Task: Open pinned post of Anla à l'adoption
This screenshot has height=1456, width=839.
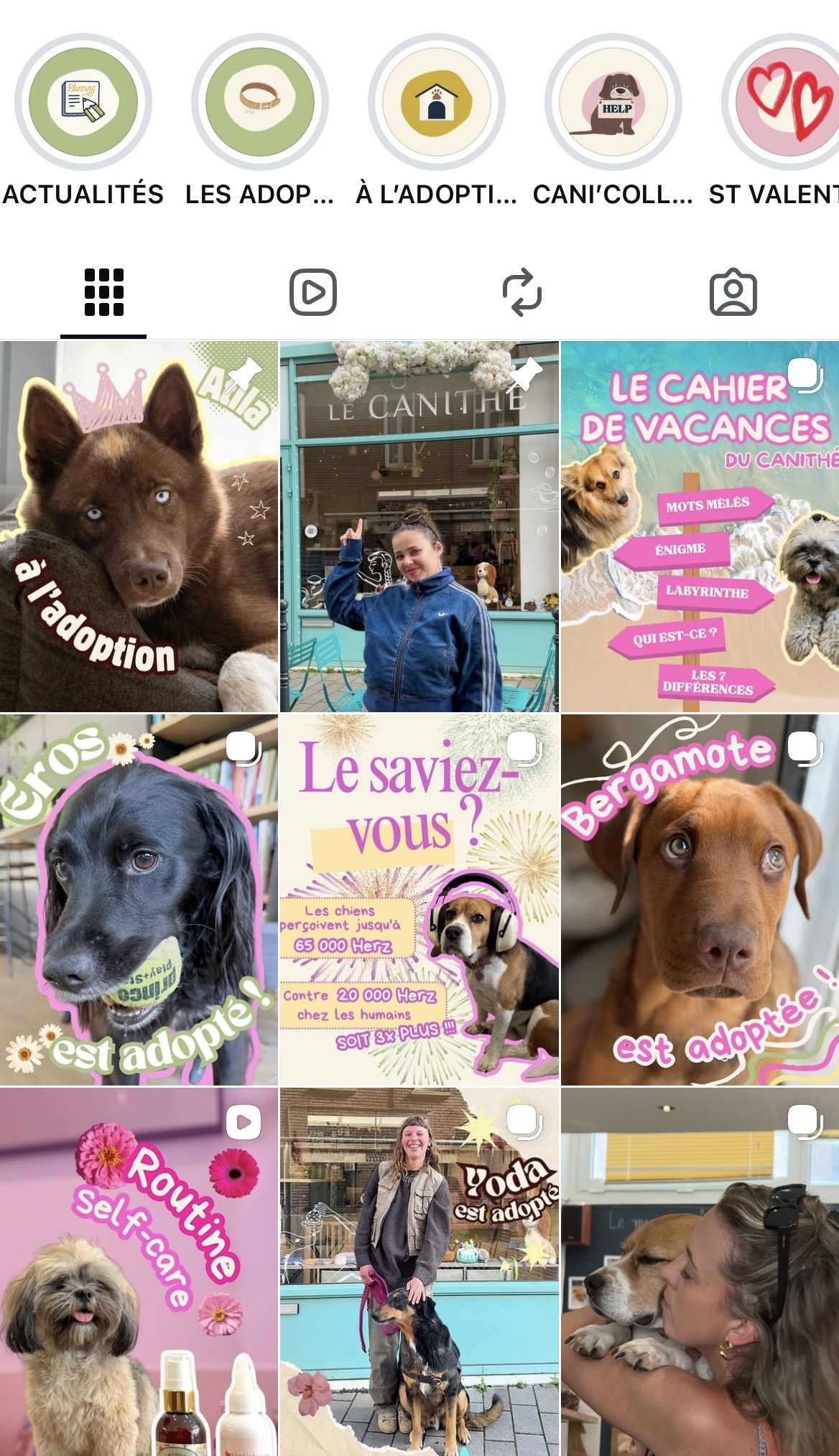Action: pyautogui.click(x=139, y=526)
